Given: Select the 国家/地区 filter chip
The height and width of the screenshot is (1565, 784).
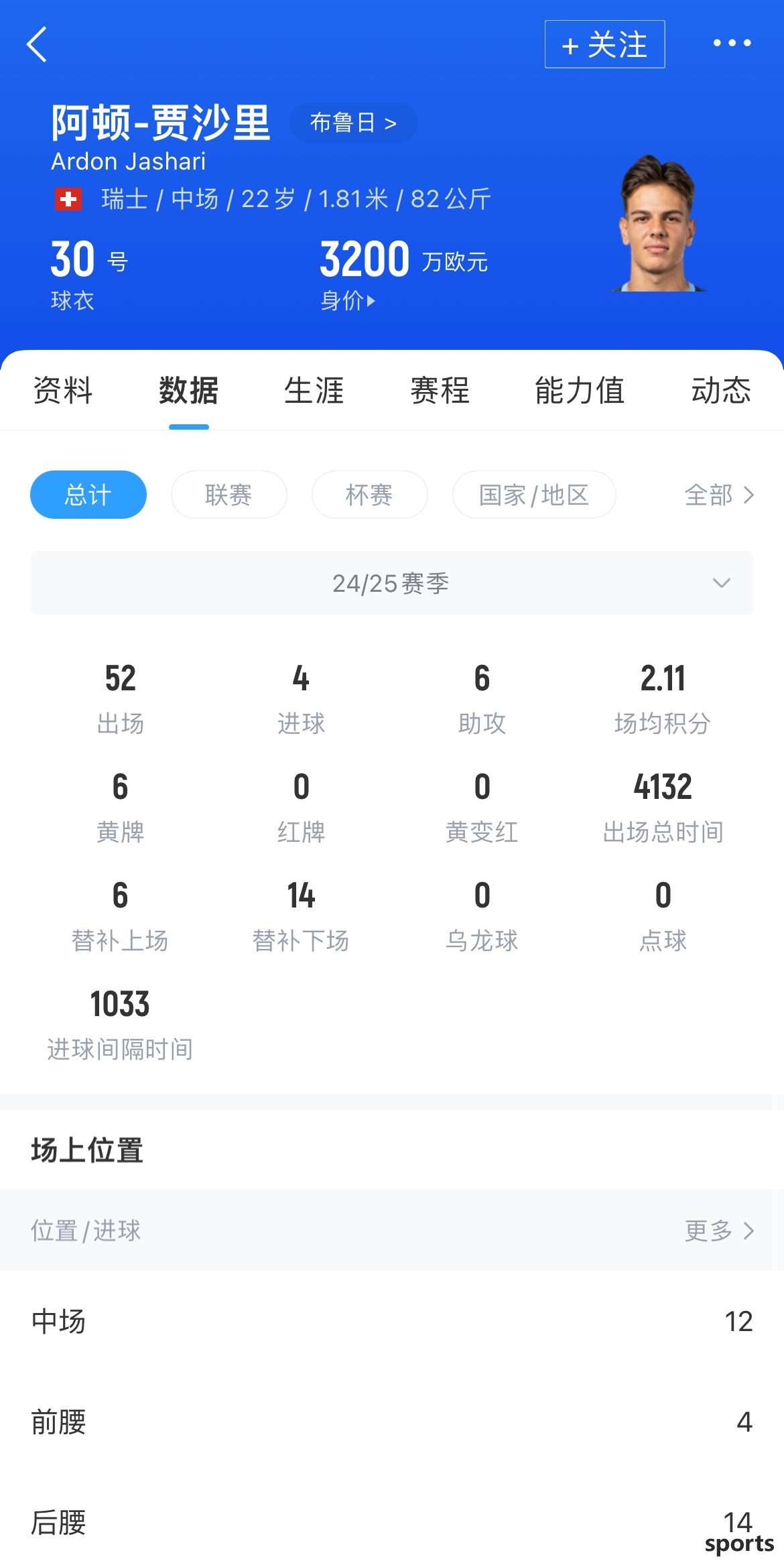Looking at the screenshot, I should (x=534, y=495).
